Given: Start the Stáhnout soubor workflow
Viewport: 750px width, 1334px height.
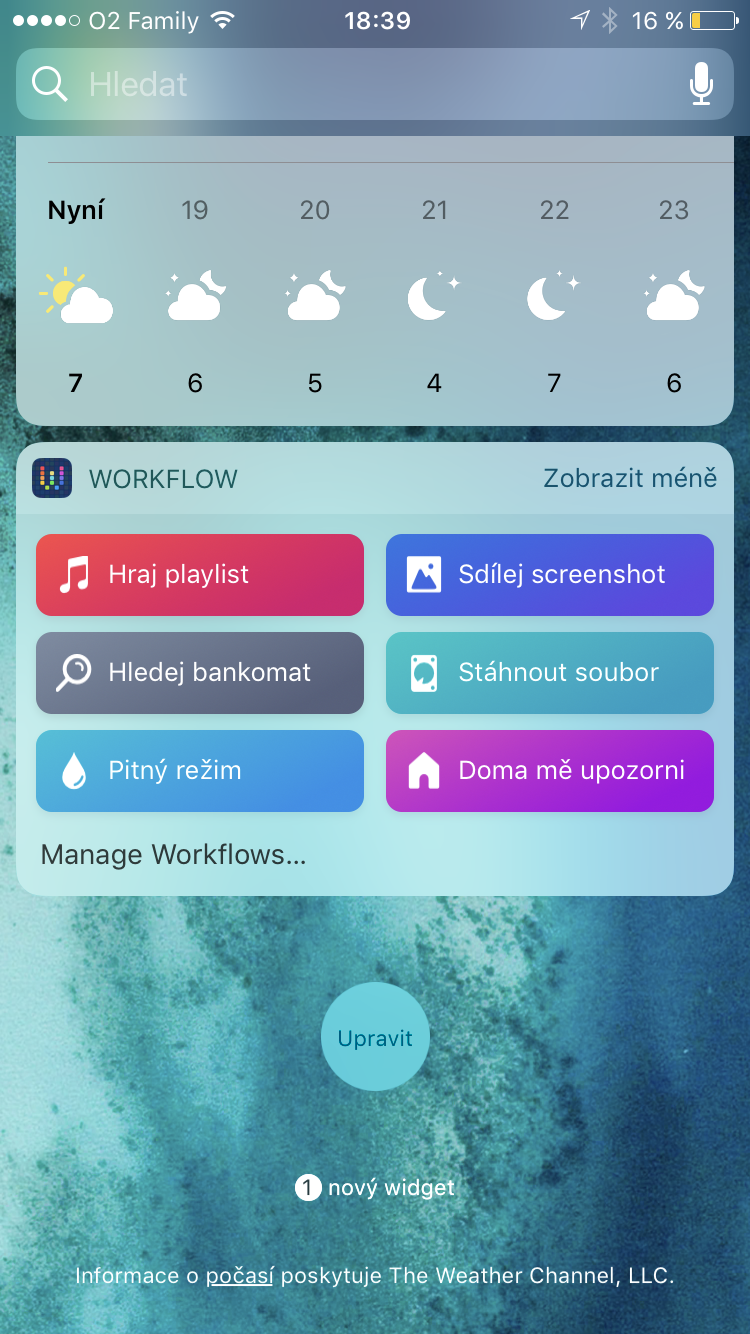Looking at the screenshot, I should click(x=550, y=673).
